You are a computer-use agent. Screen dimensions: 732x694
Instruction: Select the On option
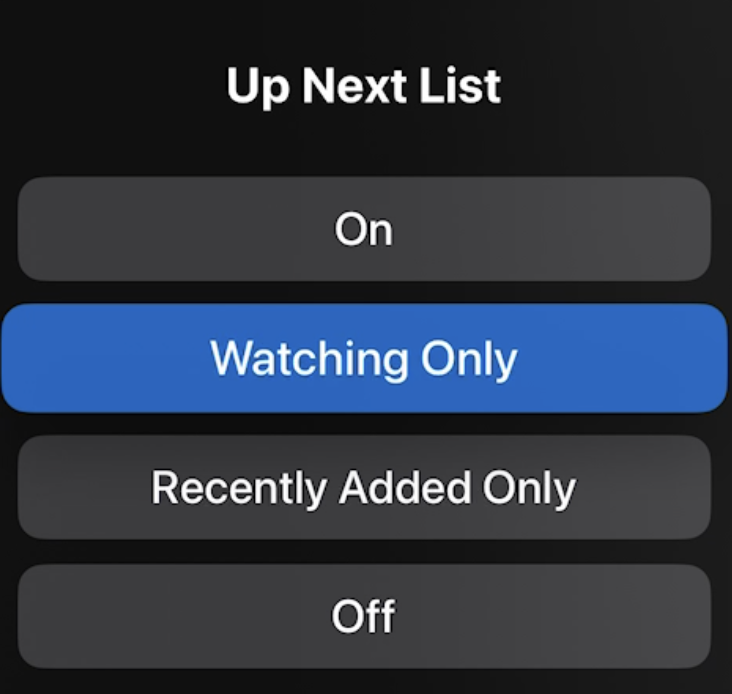364,230
